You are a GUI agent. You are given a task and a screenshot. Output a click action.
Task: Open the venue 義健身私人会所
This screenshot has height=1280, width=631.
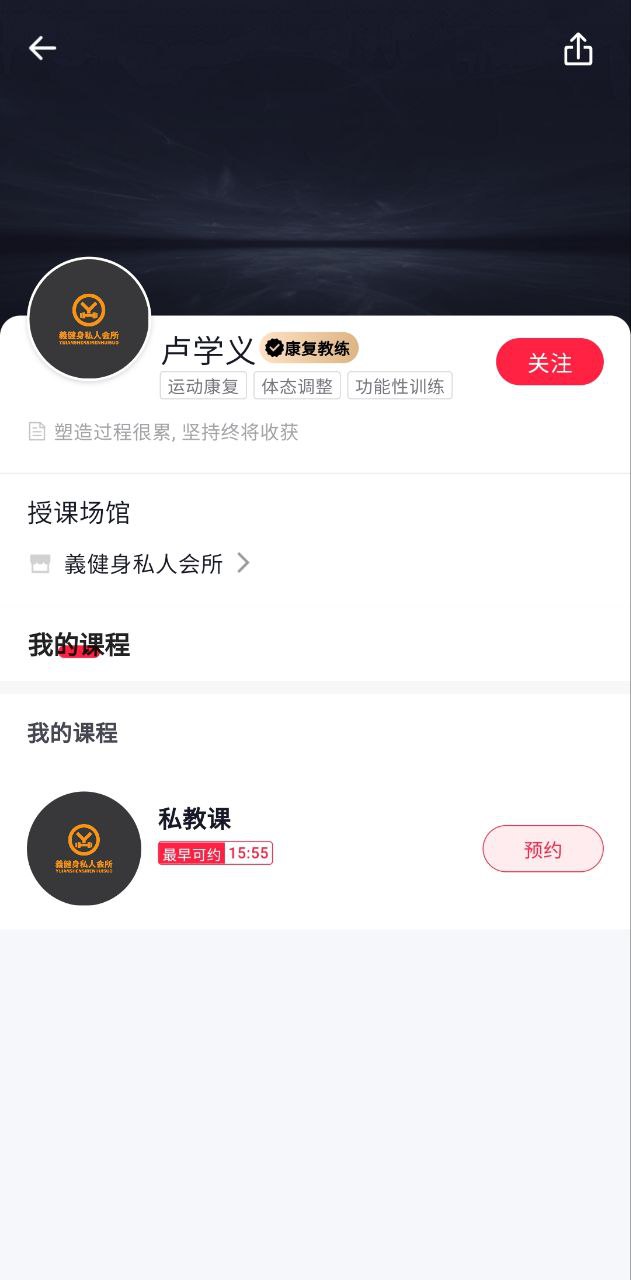[x=143, y=564]
